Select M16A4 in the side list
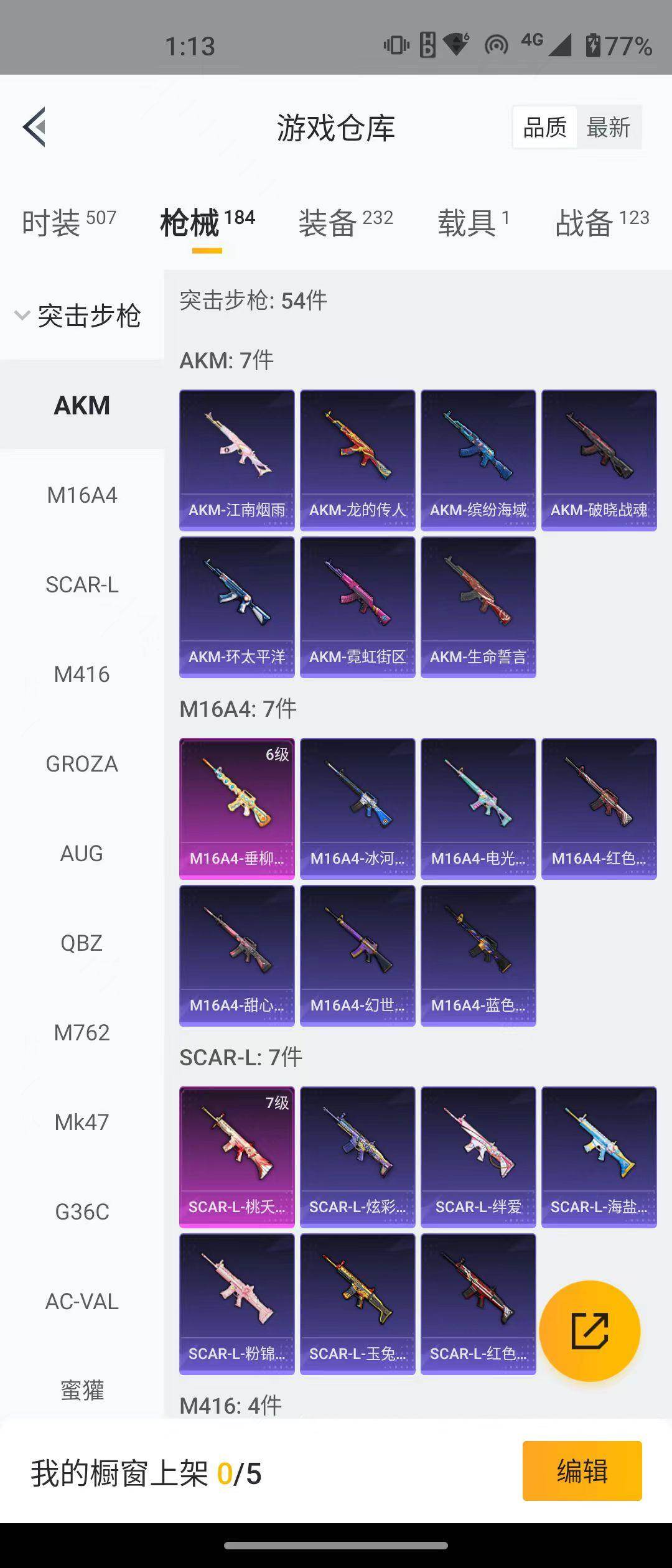 tap(82, 495)
